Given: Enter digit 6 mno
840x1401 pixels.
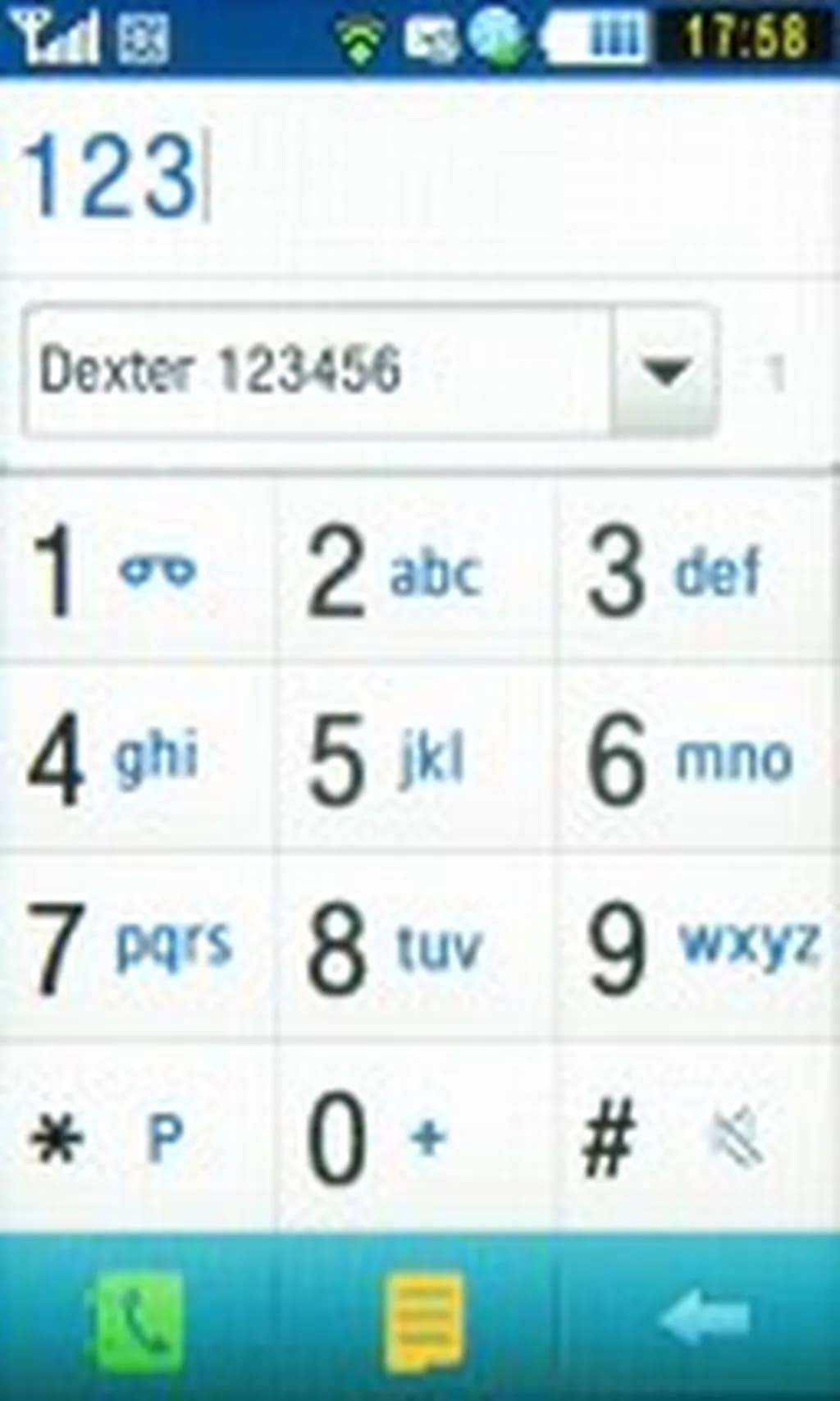Looking at the screenshot, I should click(697, 759).
